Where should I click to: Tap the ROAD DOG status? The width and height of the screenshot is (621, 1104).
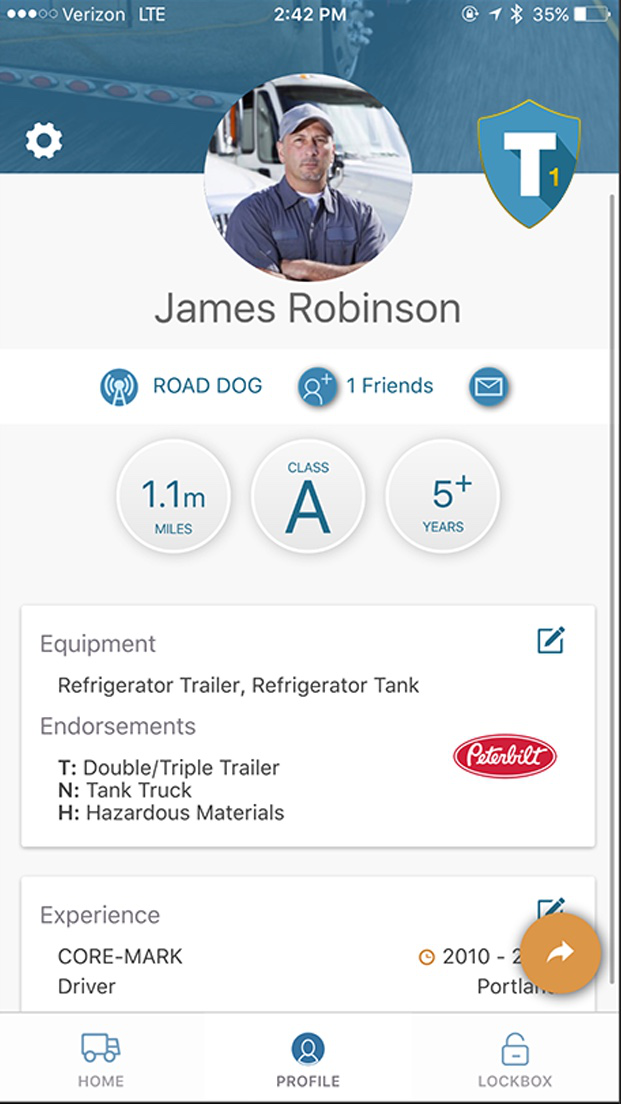click(x=181, y=386)
